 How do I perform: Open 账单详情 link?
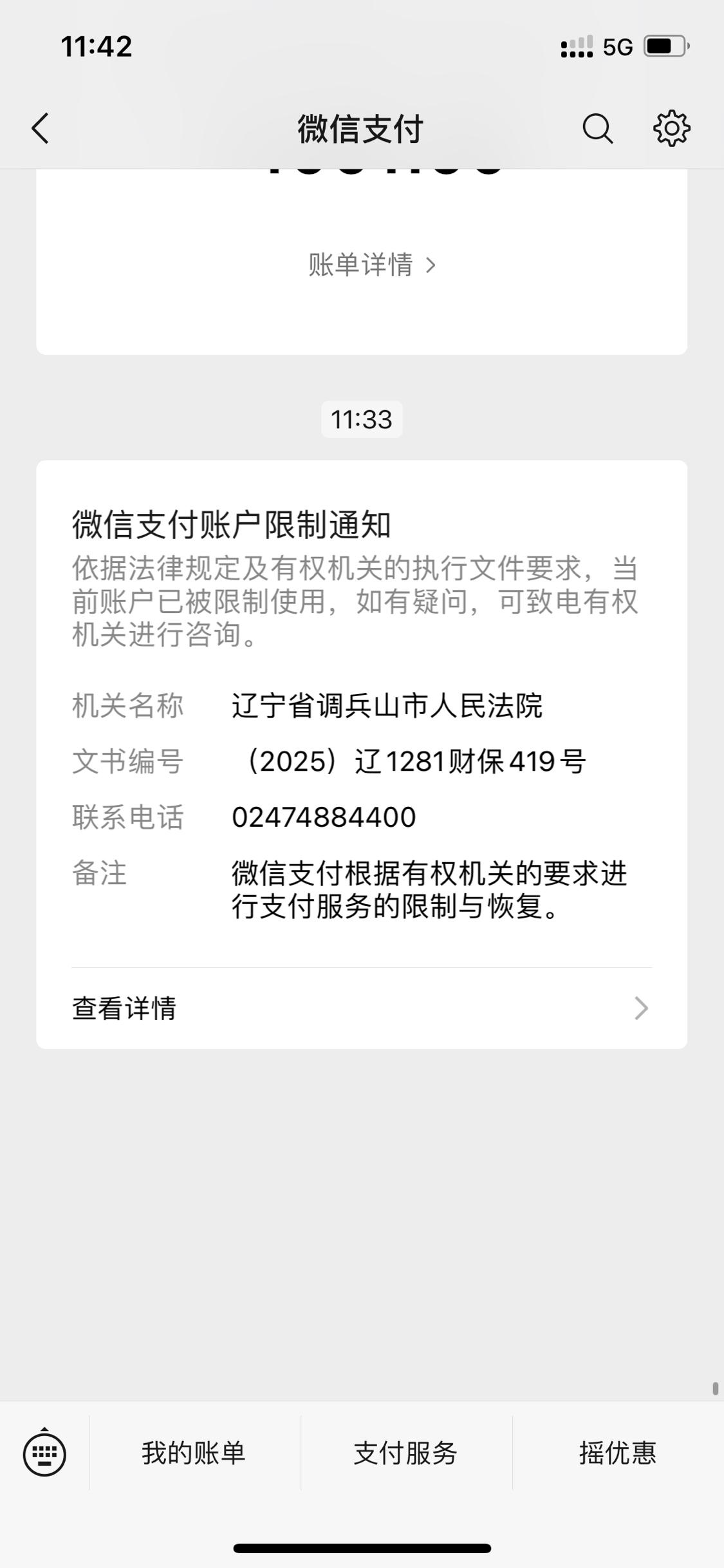point(372,265)
